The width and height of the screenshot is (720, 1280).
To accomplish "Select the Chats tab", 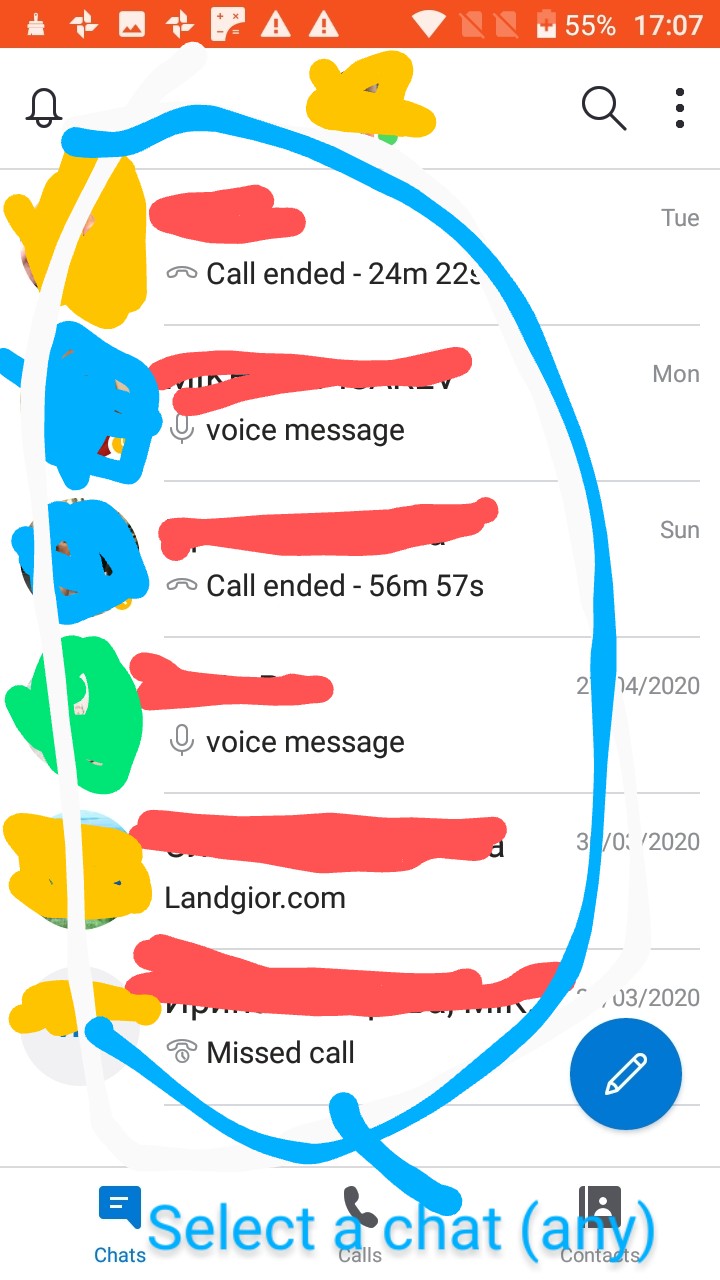I will (120, 1223).
